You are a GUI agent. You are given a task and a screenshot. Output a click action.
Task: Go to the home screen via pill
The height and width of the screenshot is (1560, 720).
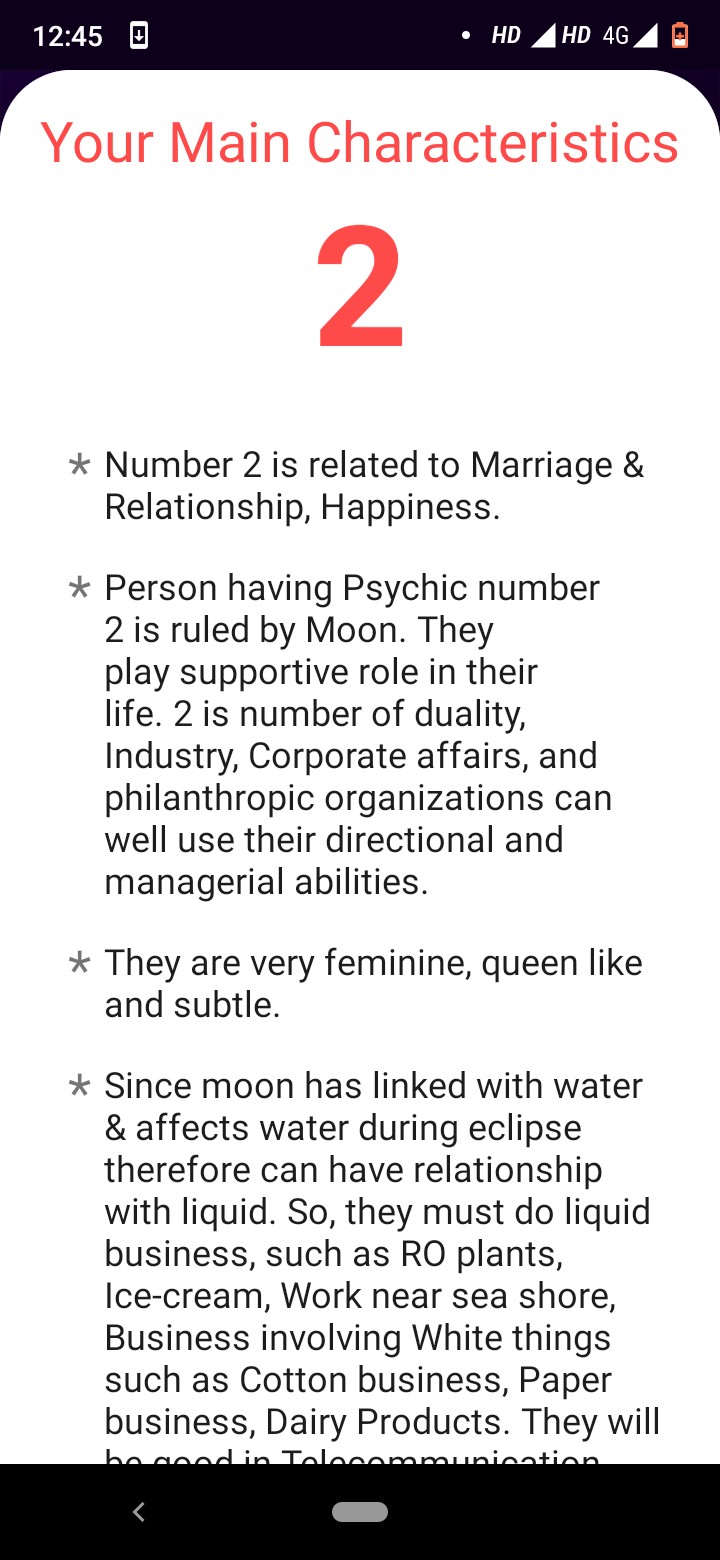360,1512
